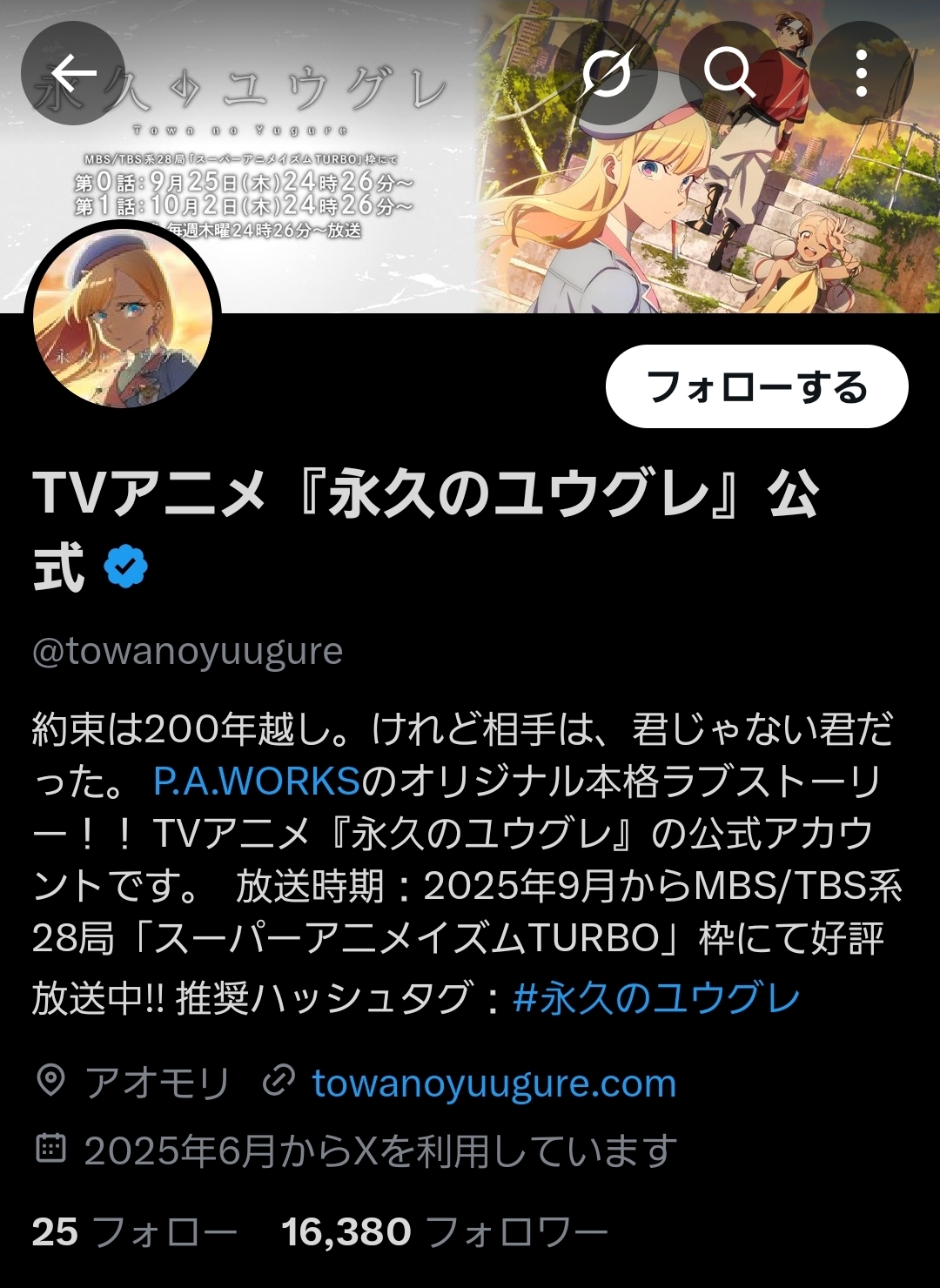Follow this account with フォローする
Image resolution: width=940 pixels, height=1288 pixels.
point(756,386)
